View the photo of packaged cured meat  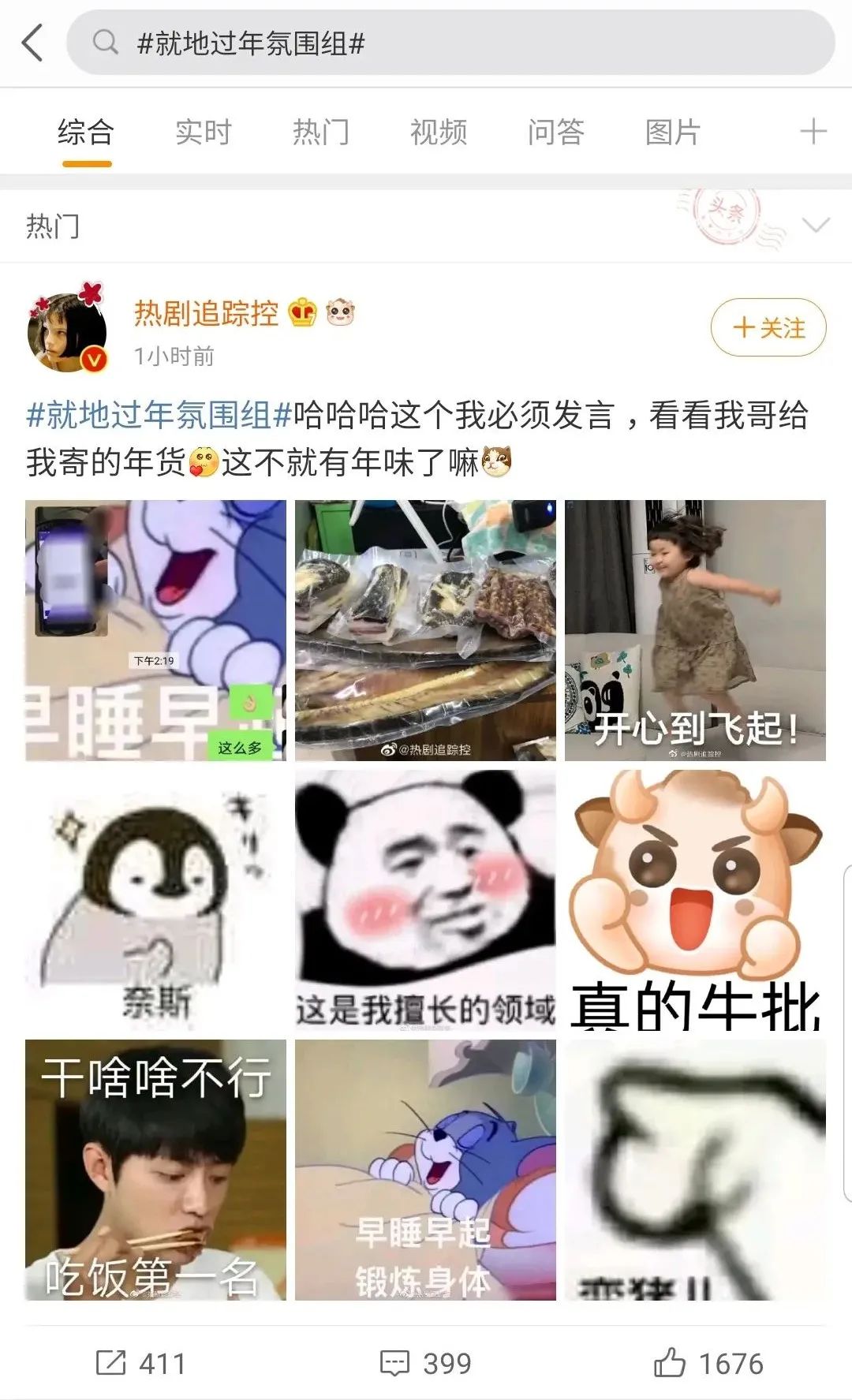425,630
